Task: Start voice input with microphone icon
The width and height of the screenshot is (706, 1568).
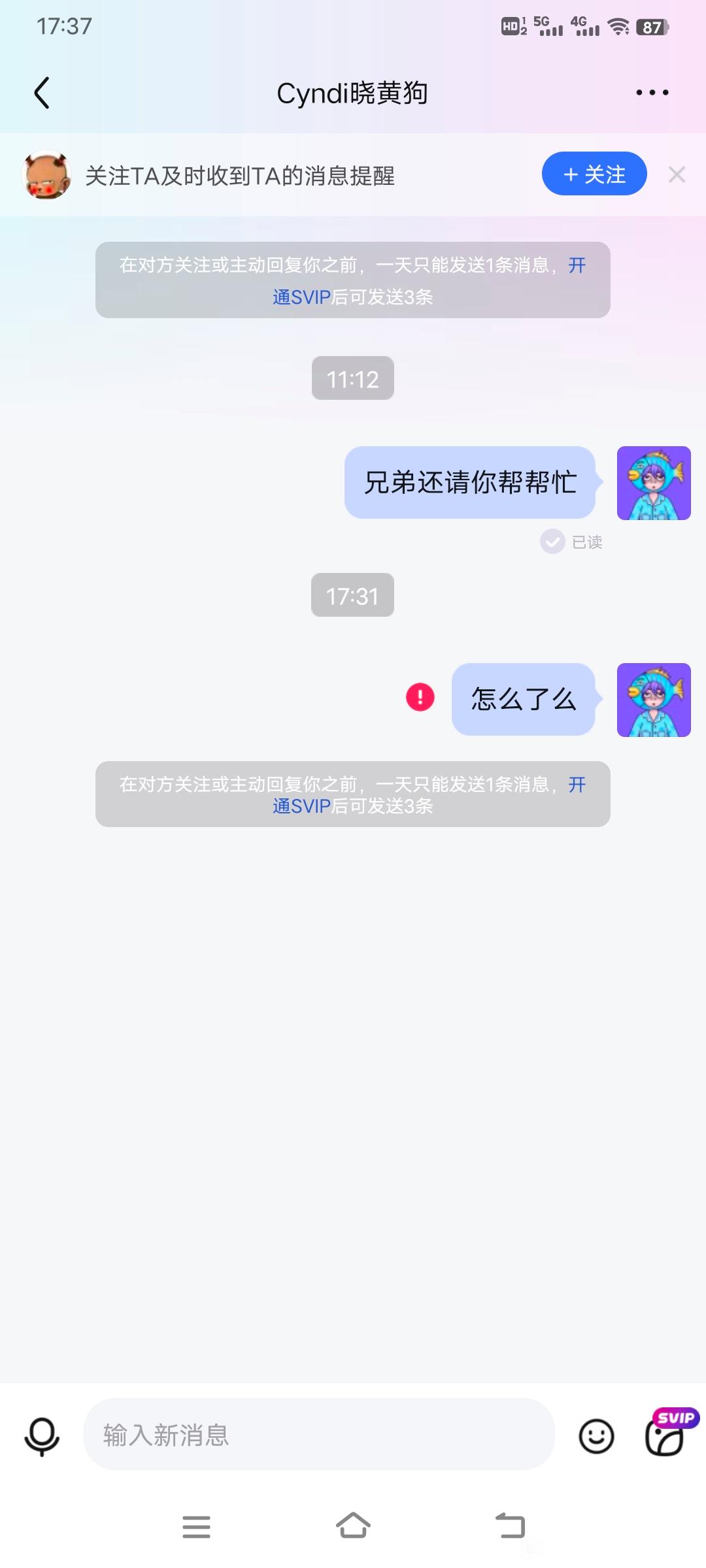Action: click(42, 1436)
